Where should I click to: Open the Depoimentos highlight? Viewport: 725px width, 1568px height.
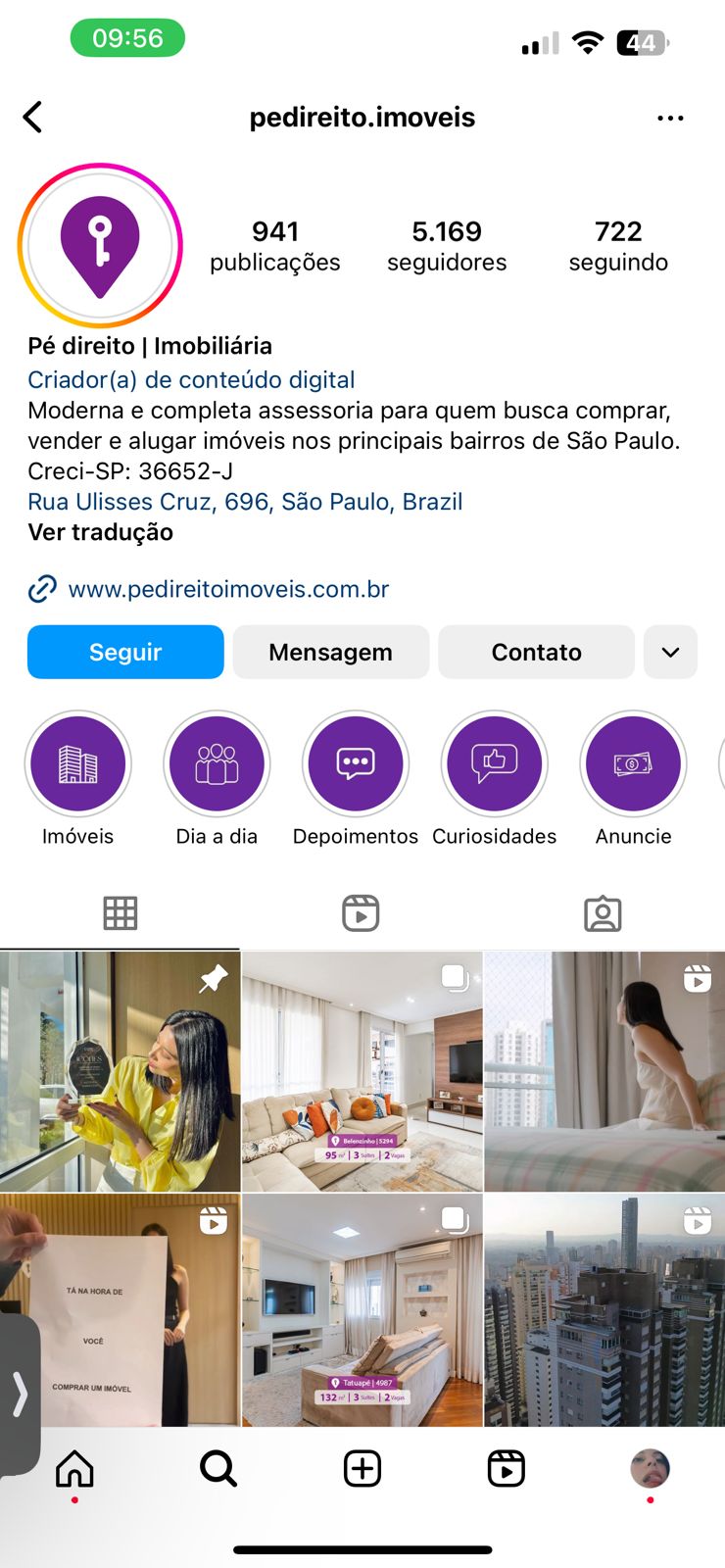coord(356,764)
